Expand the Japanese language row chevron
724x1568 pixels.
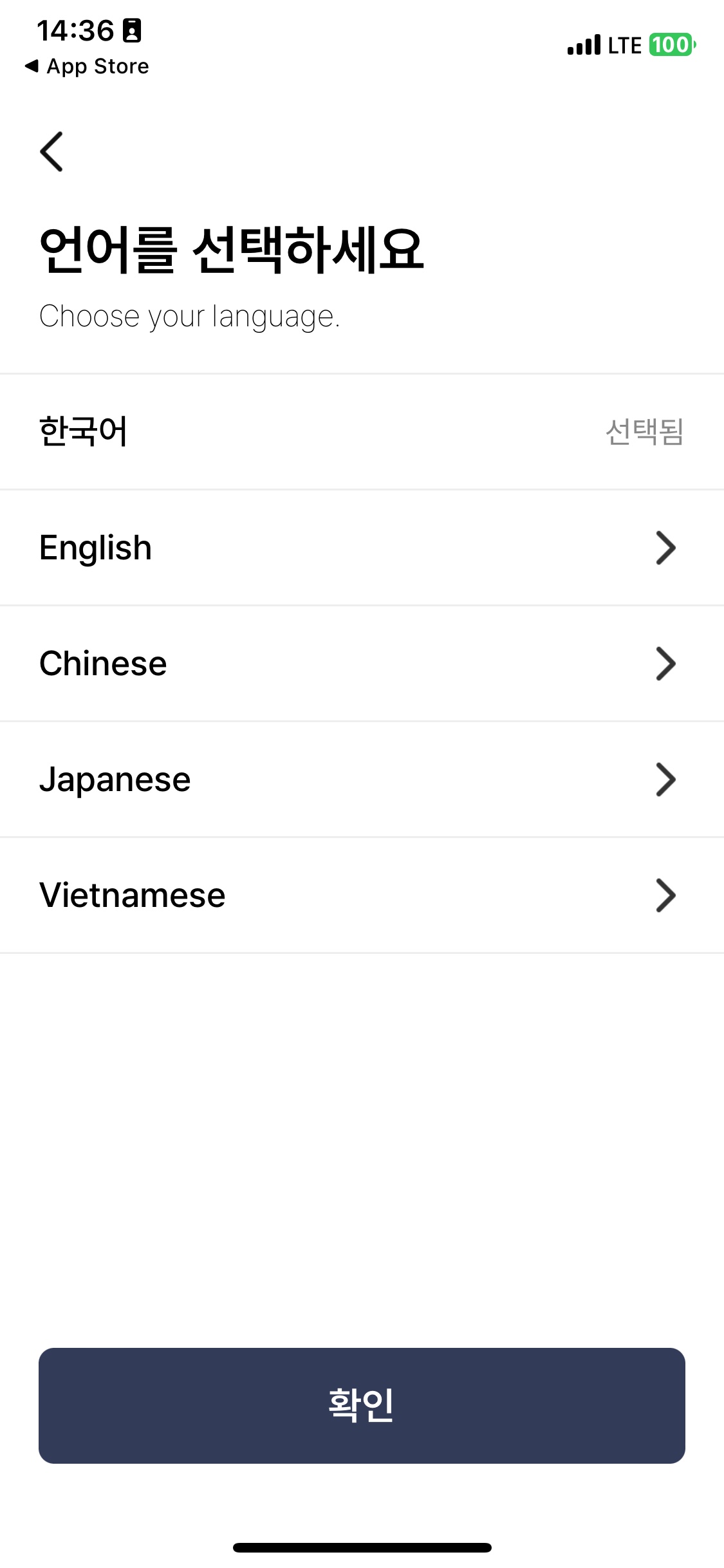666,779
